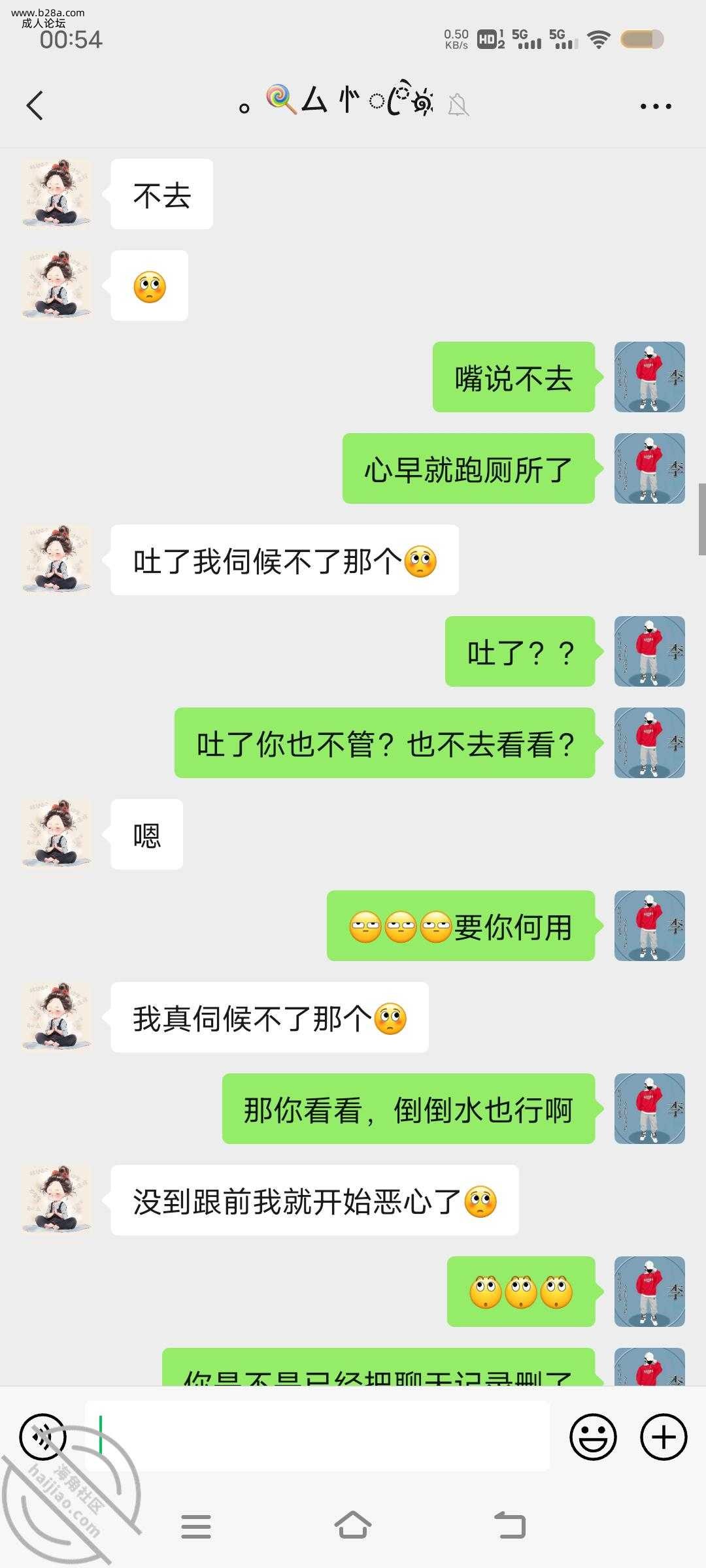Viewport: 706px width, 1568px height.
Task: Open the plus attachments menu
Action: point(663,1437)
